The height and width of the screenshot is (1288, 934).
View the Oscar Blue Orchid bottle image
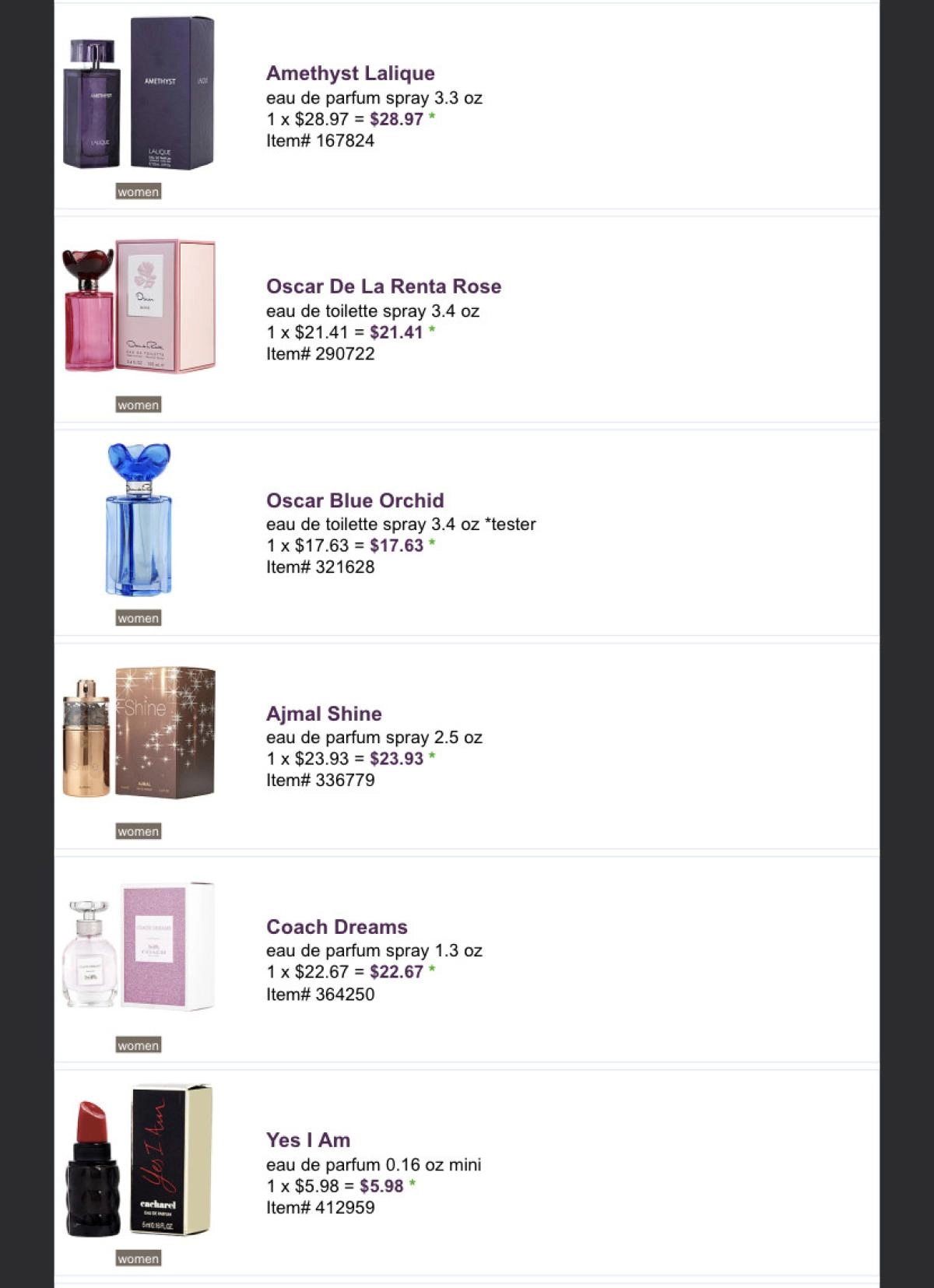[x=139, y=520]
